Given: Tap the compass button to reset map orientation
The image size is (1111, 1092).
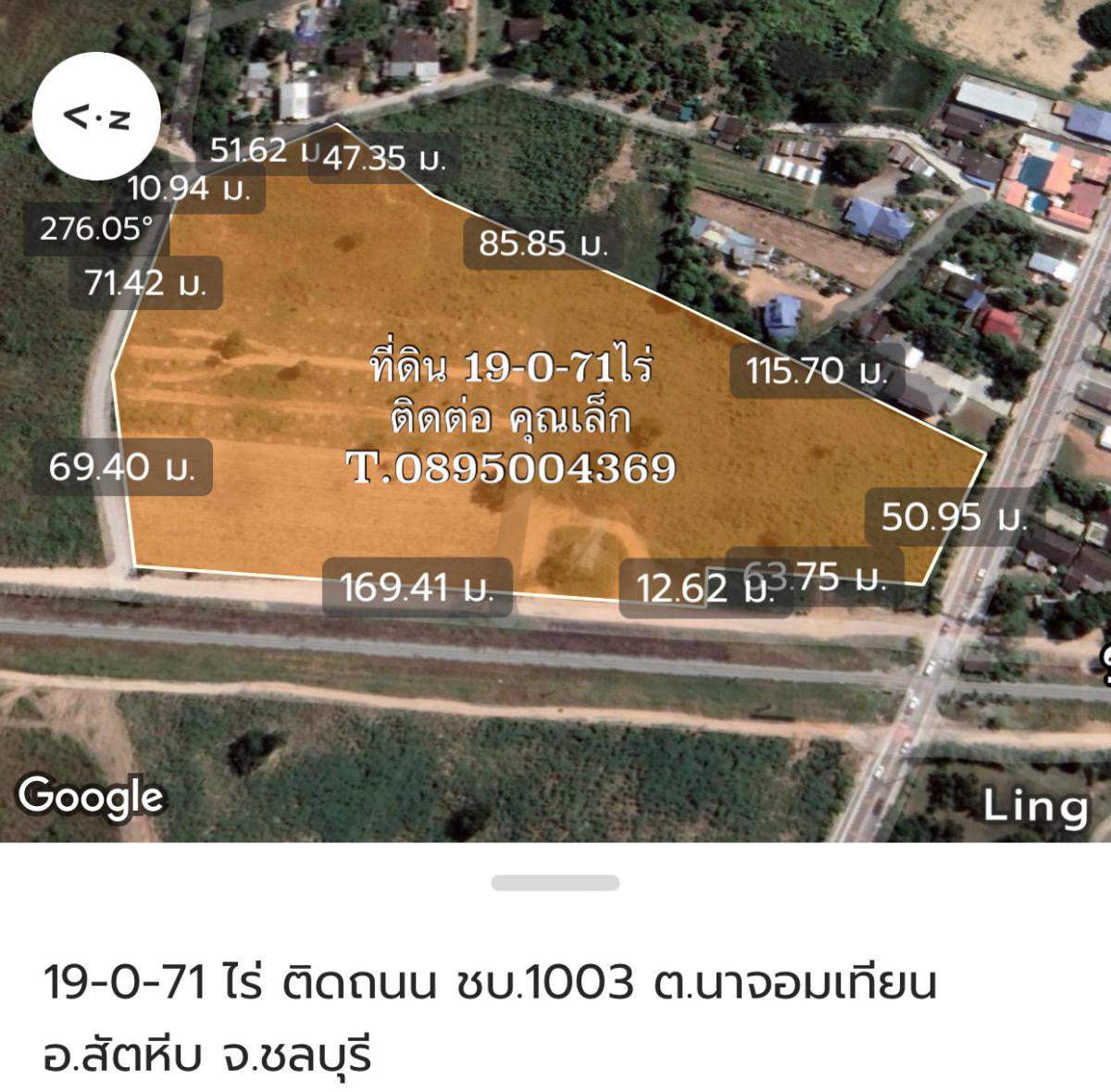Looking at the screenshot, I should coord(96,118).
